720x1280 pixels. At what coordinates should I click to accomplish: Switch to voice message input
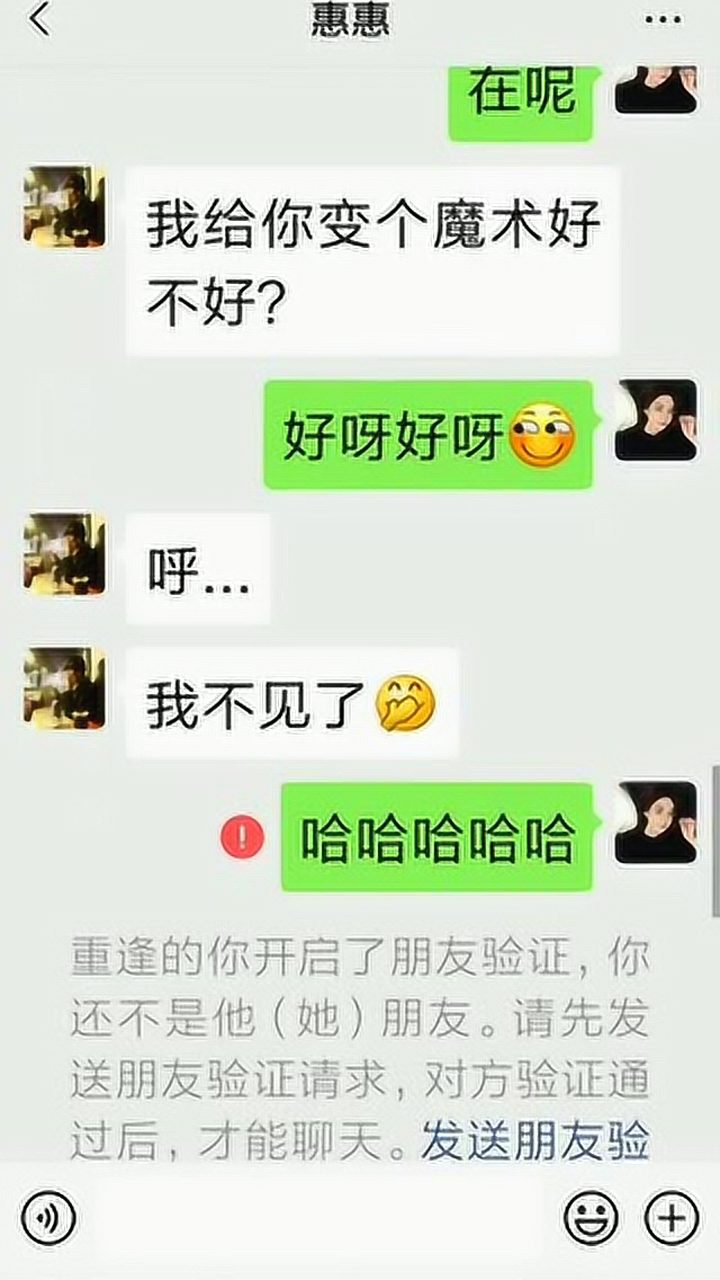click(49, 1219)
